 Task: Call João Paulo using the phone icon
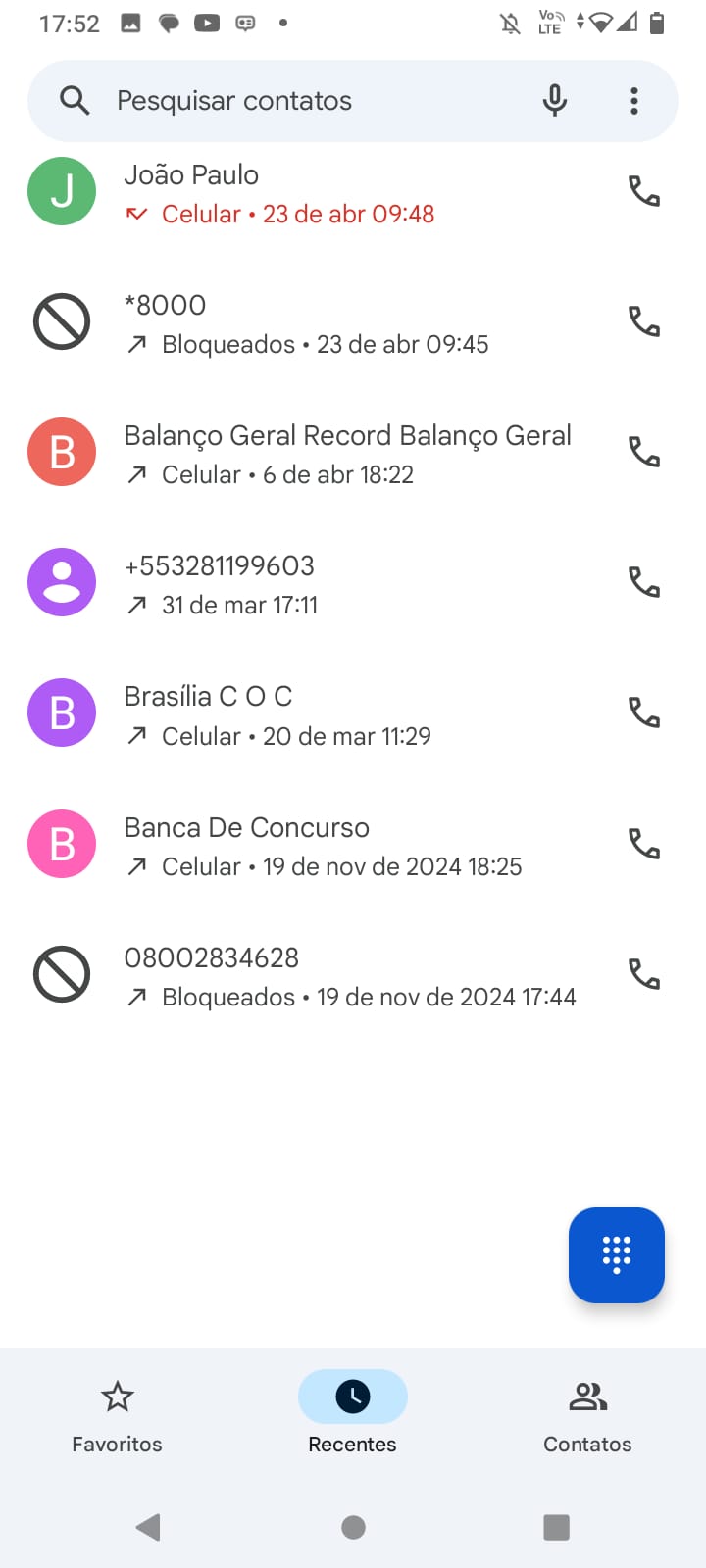644,191
